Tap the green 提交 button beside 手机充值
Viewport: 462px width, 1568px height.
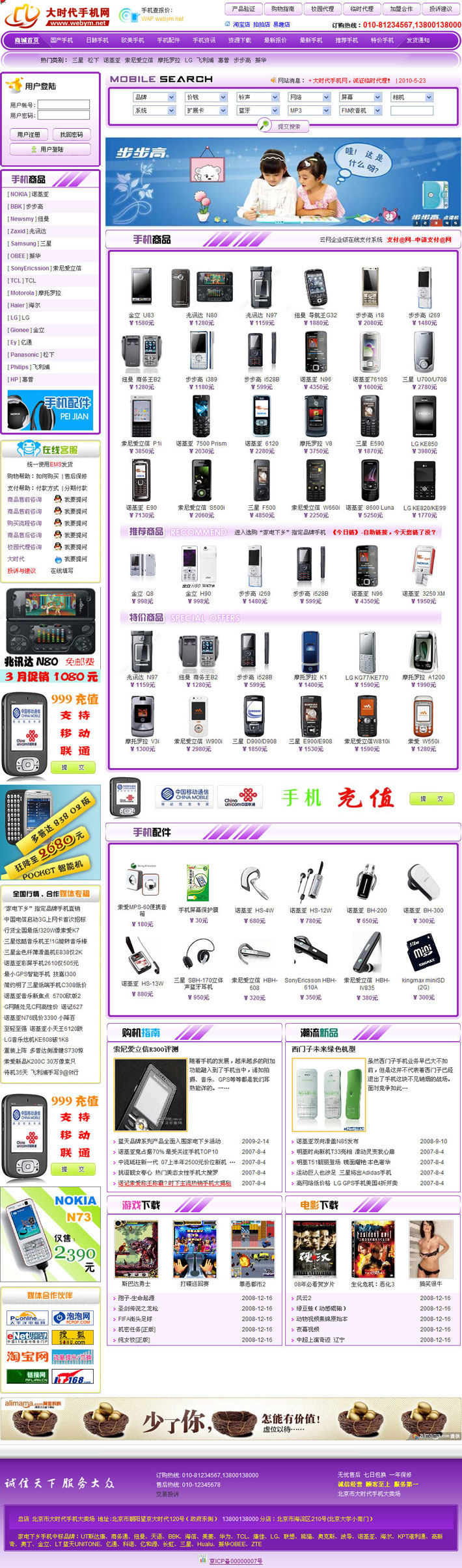(x=431, y=799)
